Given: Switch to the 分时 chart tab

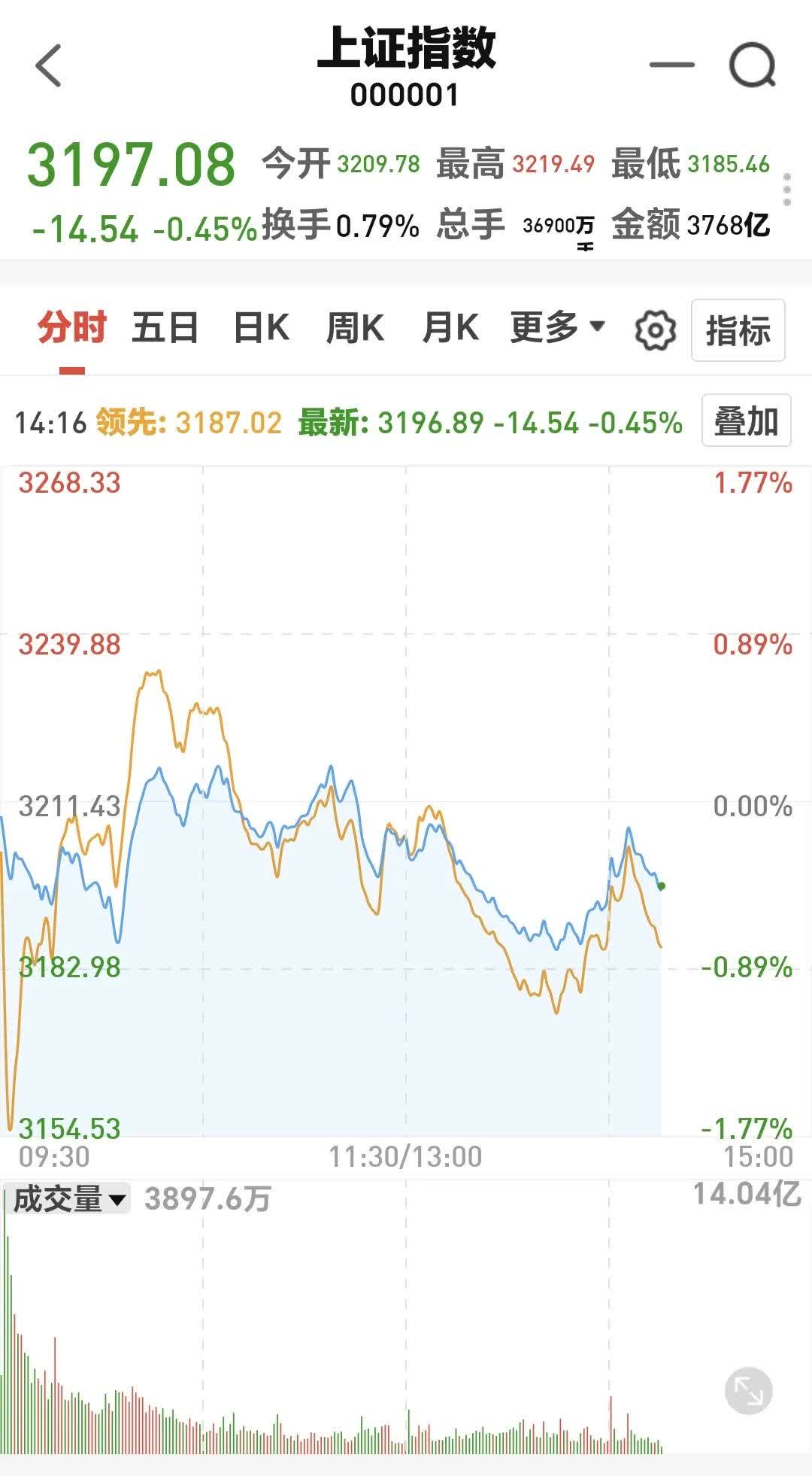Looking at the screenshot, I should click(72, 329).
